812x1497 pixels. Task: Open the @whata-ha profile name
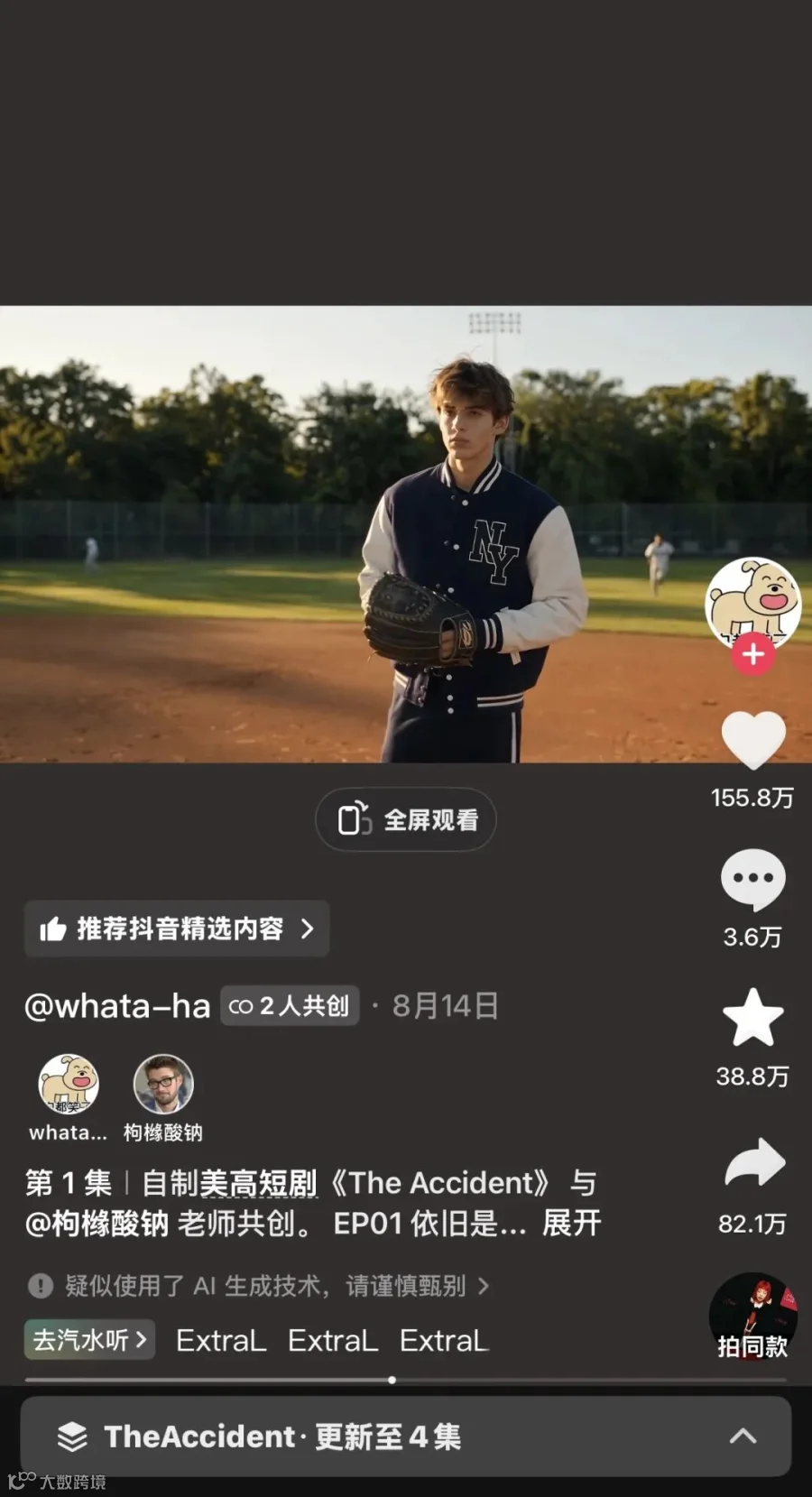[x=117, y=1006]
